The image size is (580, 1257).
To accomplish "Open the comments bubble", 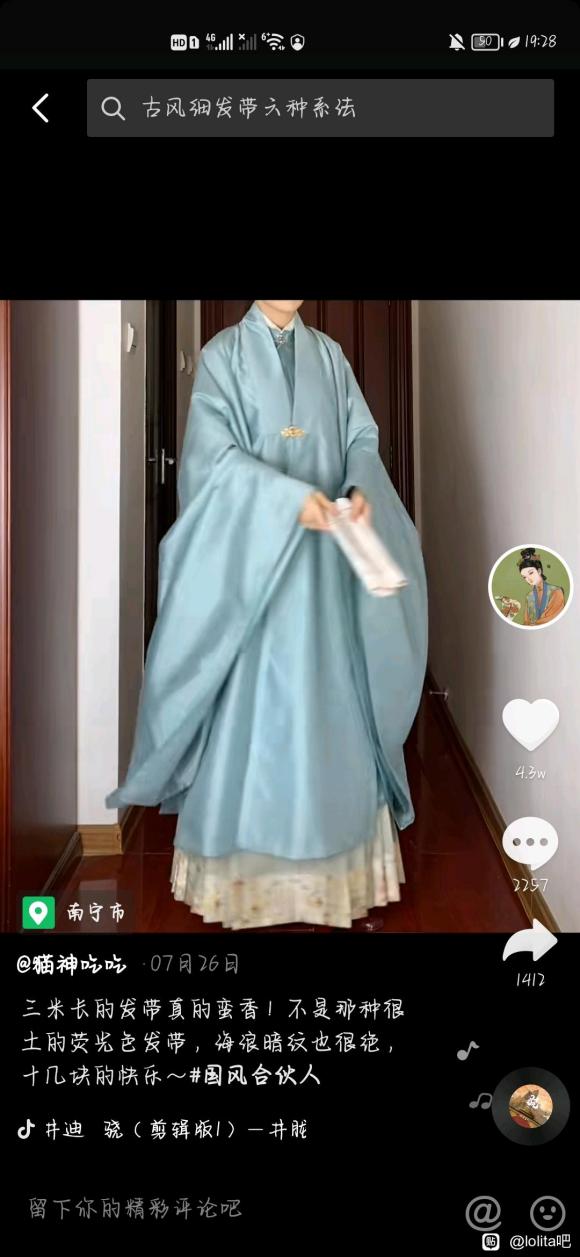I will coord(530,843).
